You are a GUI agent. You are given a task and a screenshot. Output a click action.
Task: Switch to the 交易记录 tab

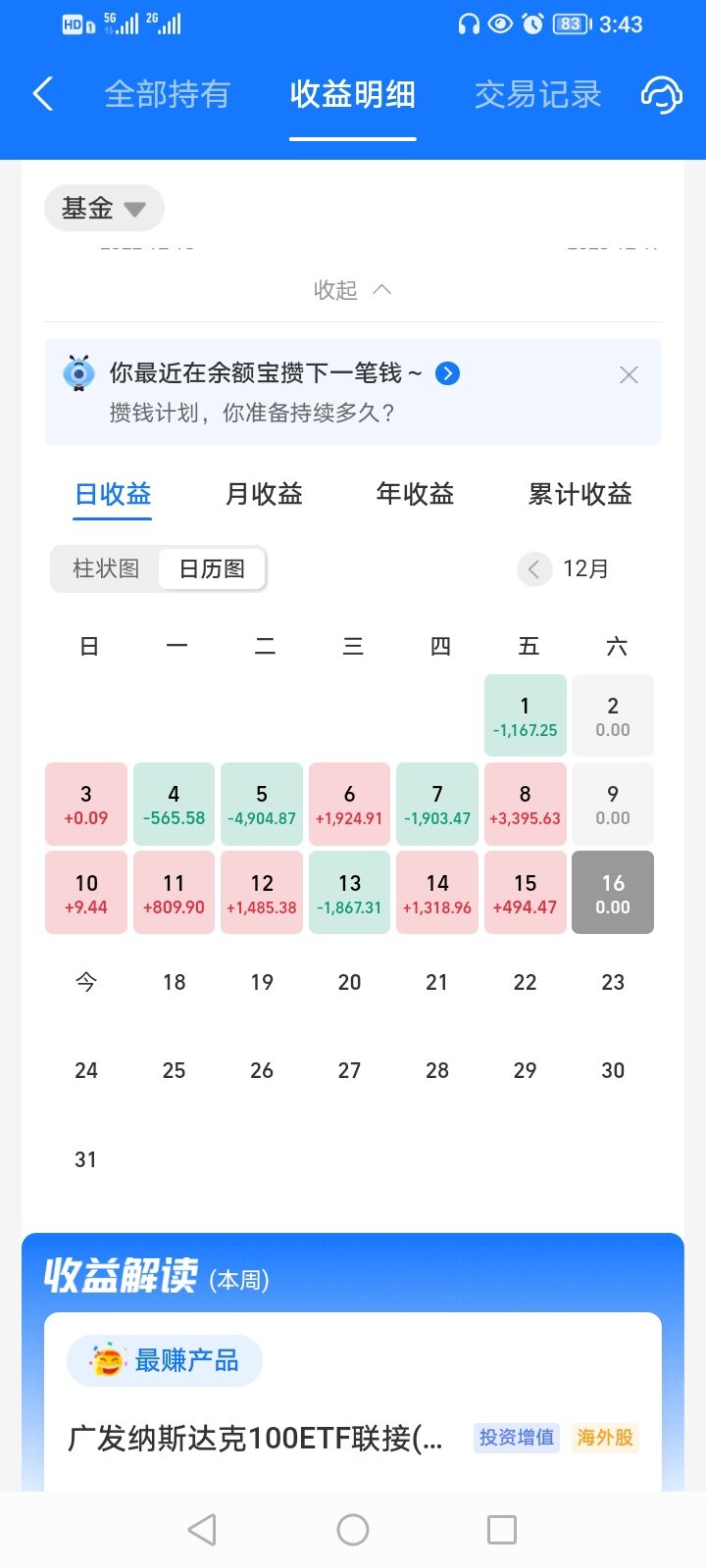click(537, 95)
